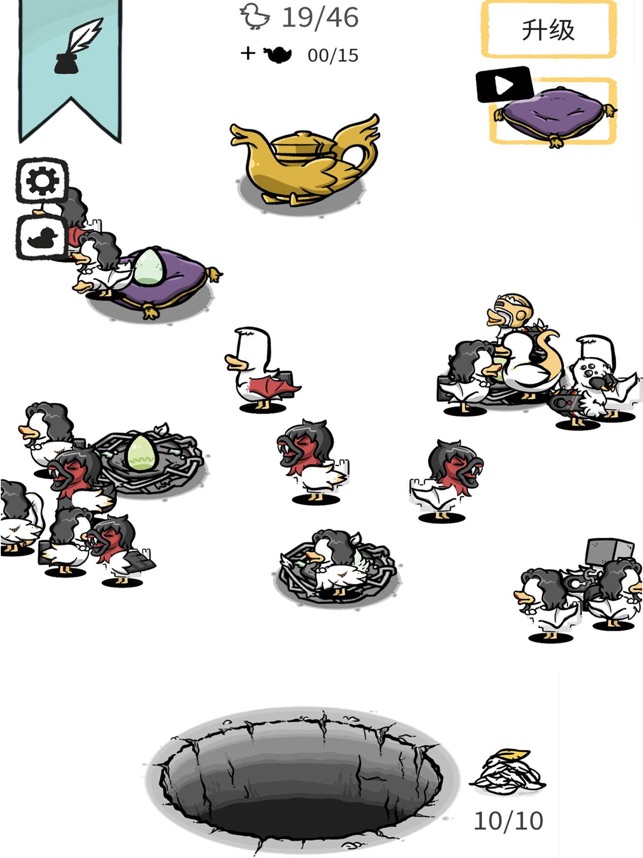Tap the 升级 upgrade button
This screenshot has width=643, height=858.
point(548,29)
